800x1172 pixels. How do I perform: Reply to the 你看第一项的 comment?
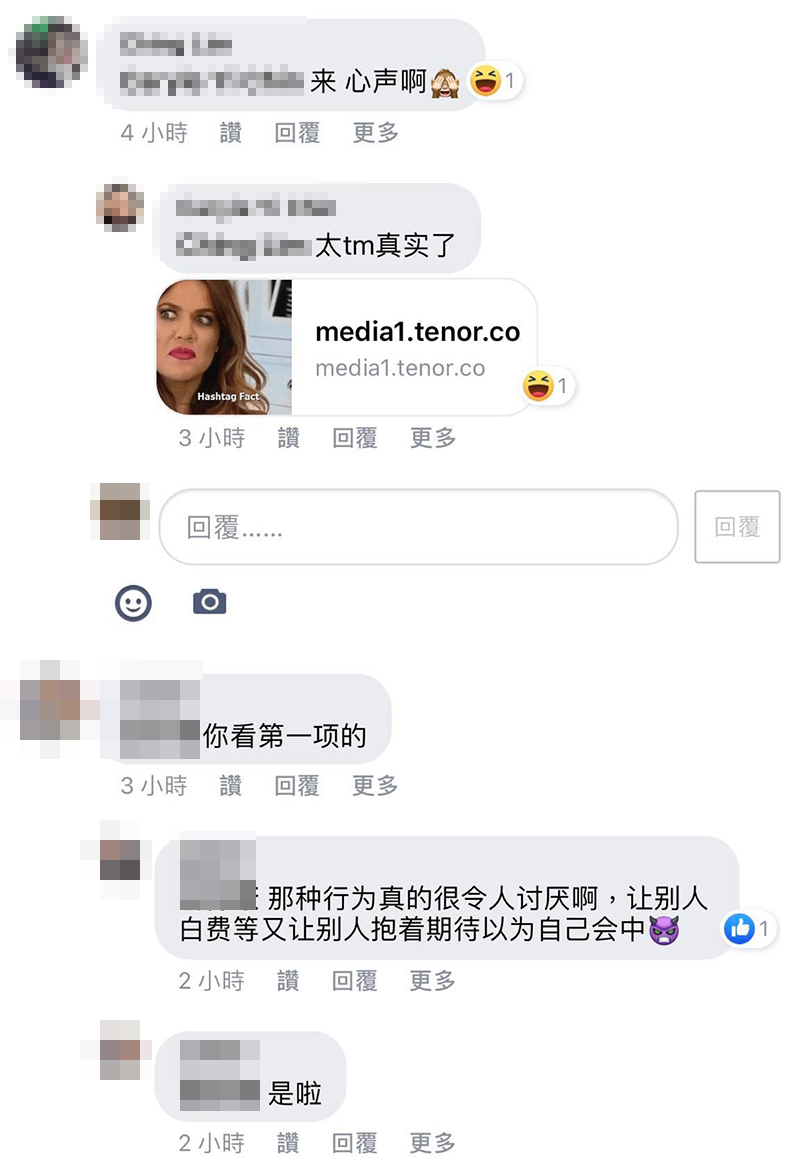point(297,786)
